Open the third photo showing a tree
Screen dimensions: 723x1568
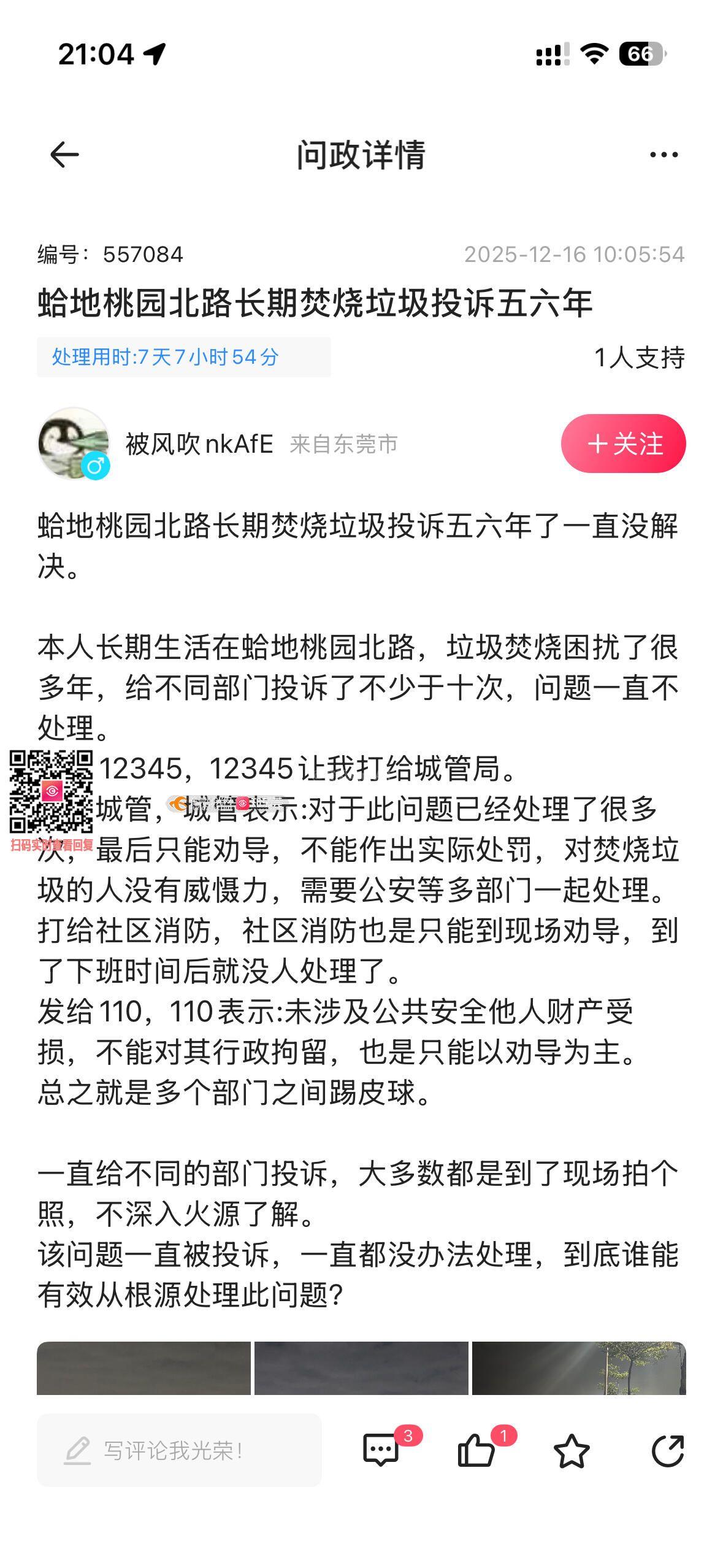pyautogui.click(x=578, y=1368)
